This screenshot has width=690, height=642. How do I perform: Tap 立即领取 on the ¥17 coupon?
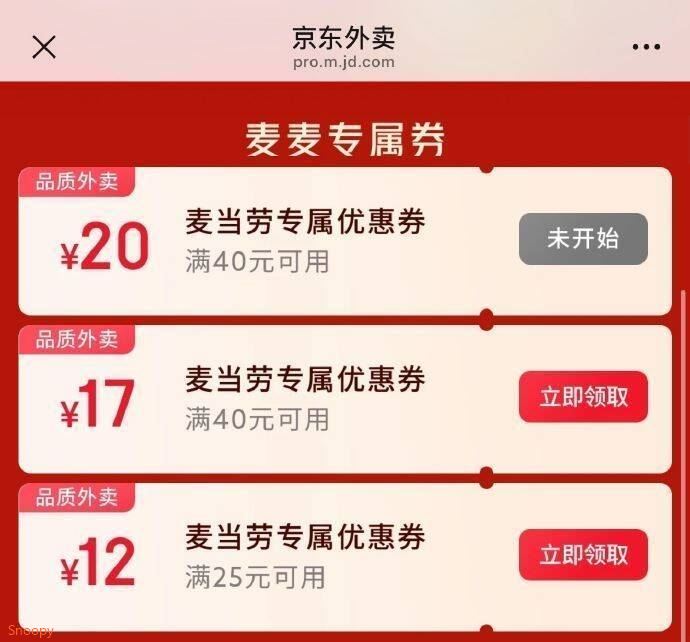[584, 396]
